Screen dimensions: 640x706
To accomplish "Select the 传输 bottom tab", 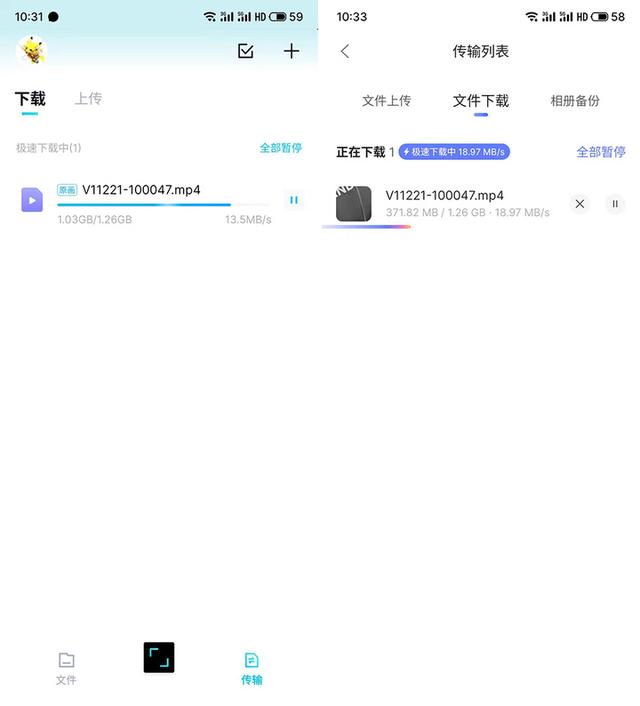I will pos(251,668).
